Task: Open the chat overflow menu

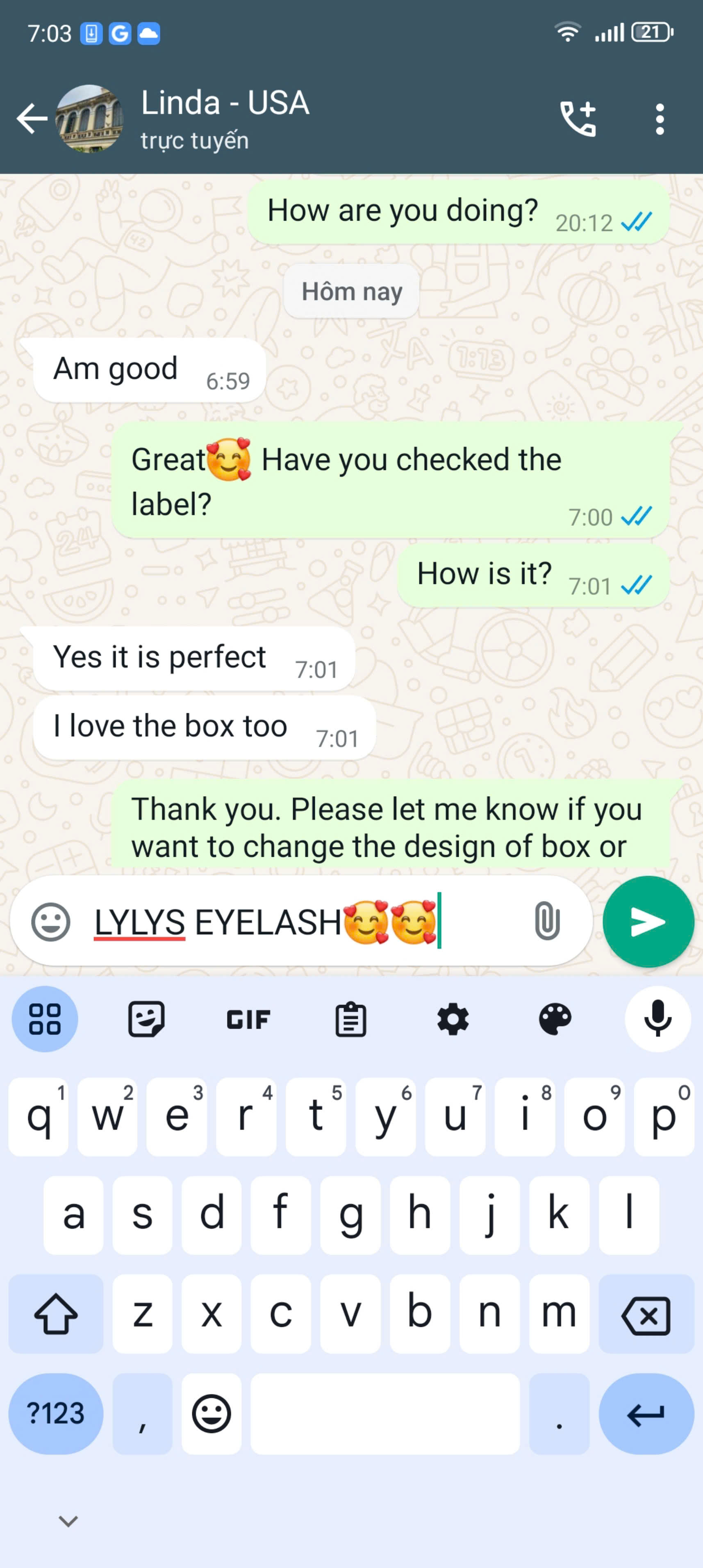Action: click(659, 118)
